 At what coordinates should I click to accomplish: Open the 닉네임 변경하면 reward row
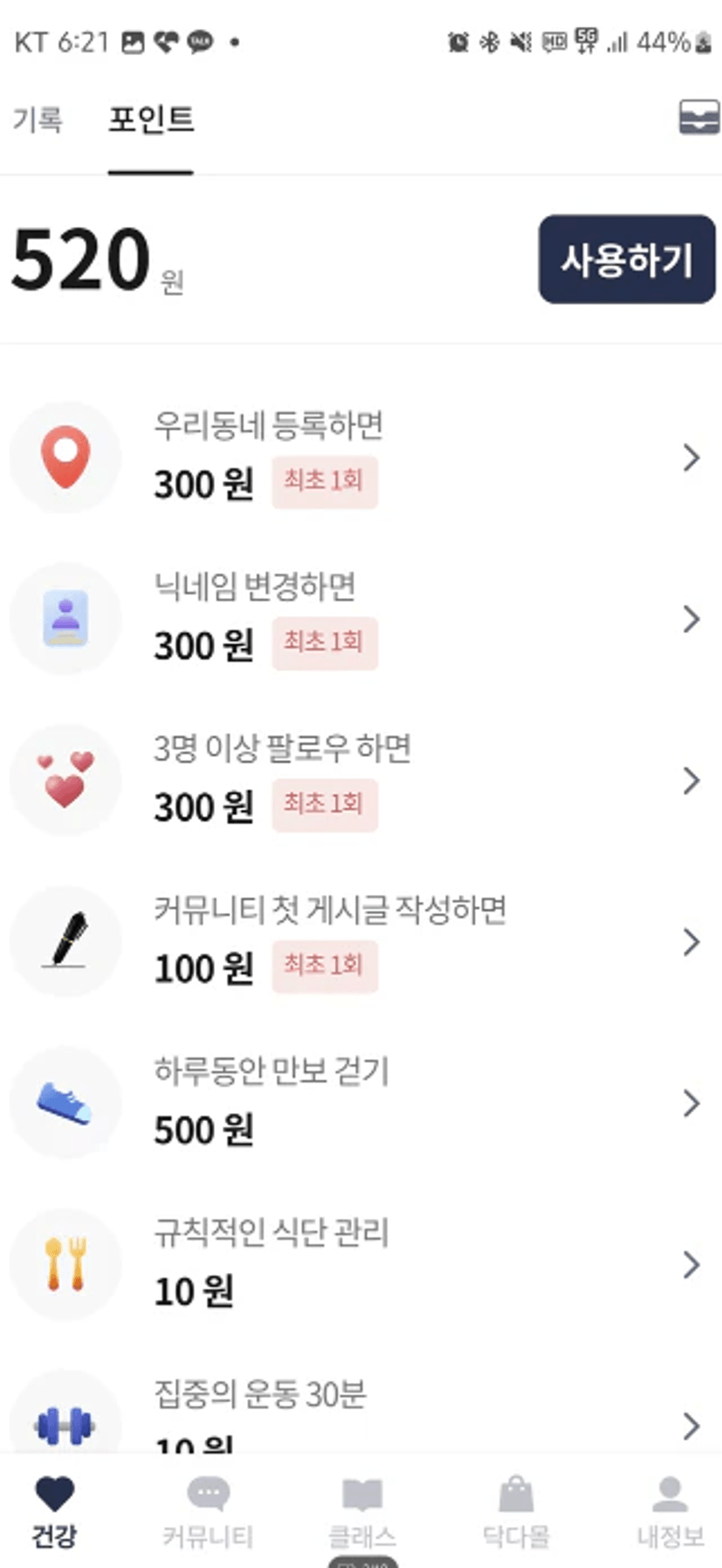tap(361, 618)
